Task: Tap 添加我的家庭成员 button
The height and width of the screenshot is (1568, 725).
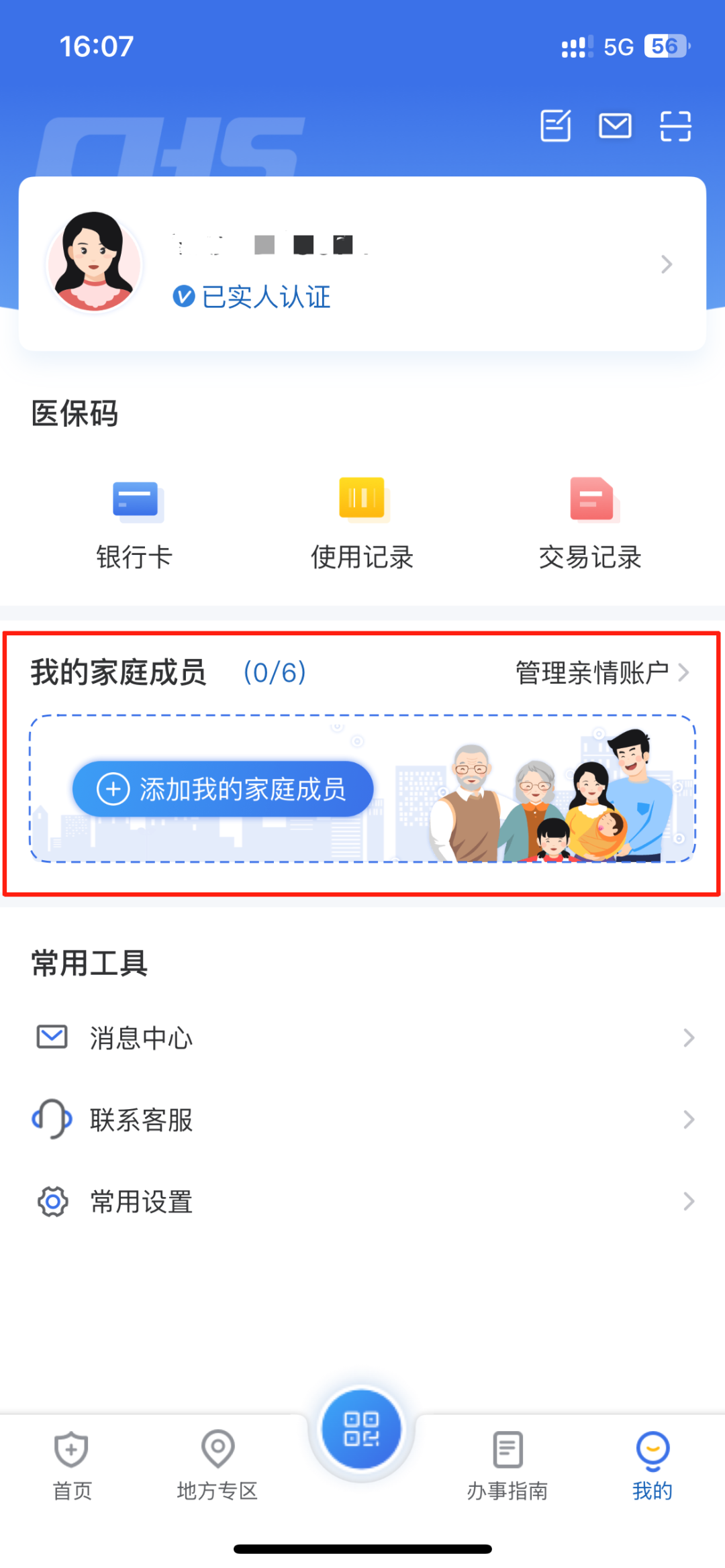Action: [x=223, y=789]
